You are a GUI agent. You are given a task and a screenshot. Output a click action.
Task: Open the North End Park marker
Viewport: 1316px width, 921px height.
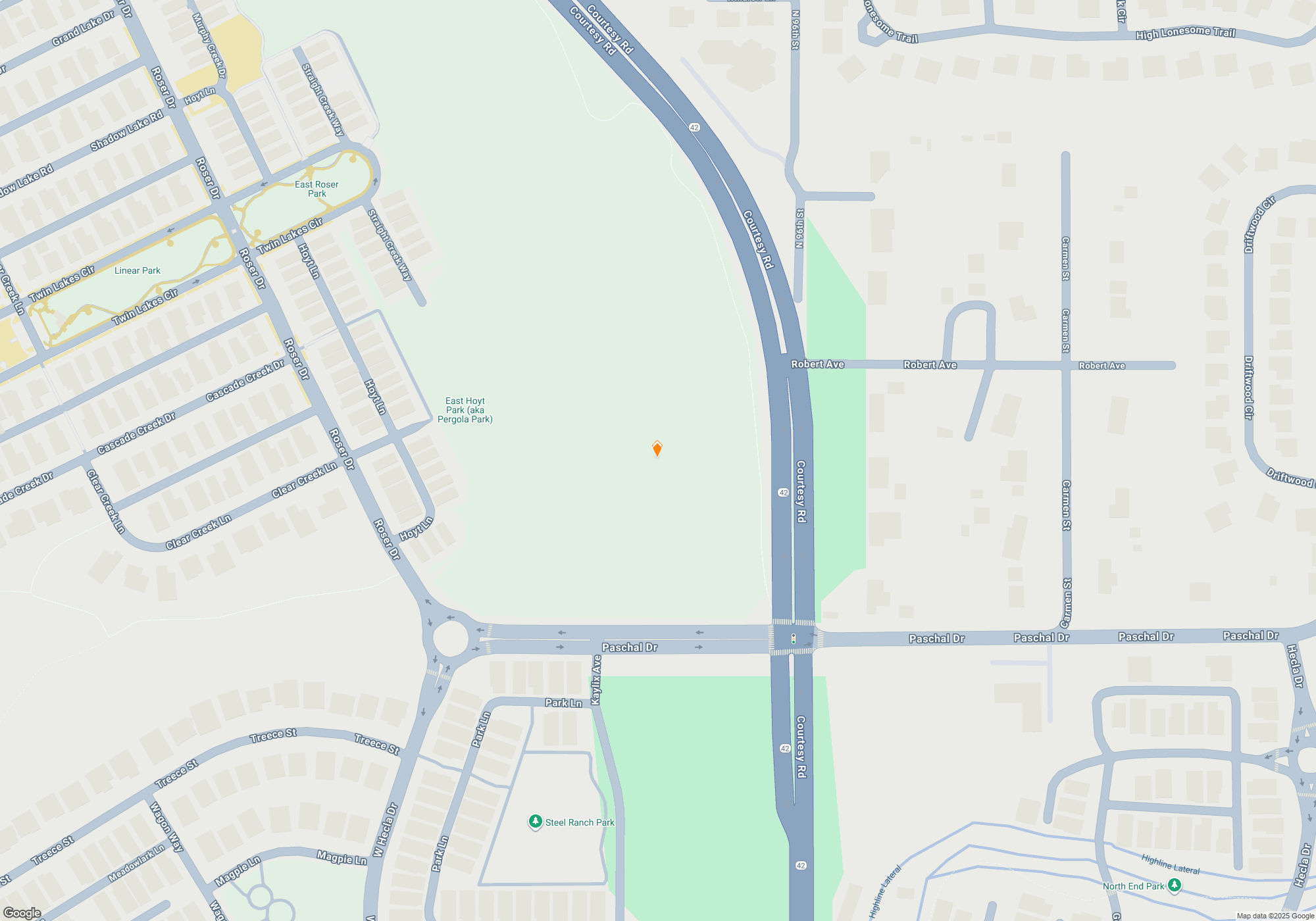coord(1174,886)
